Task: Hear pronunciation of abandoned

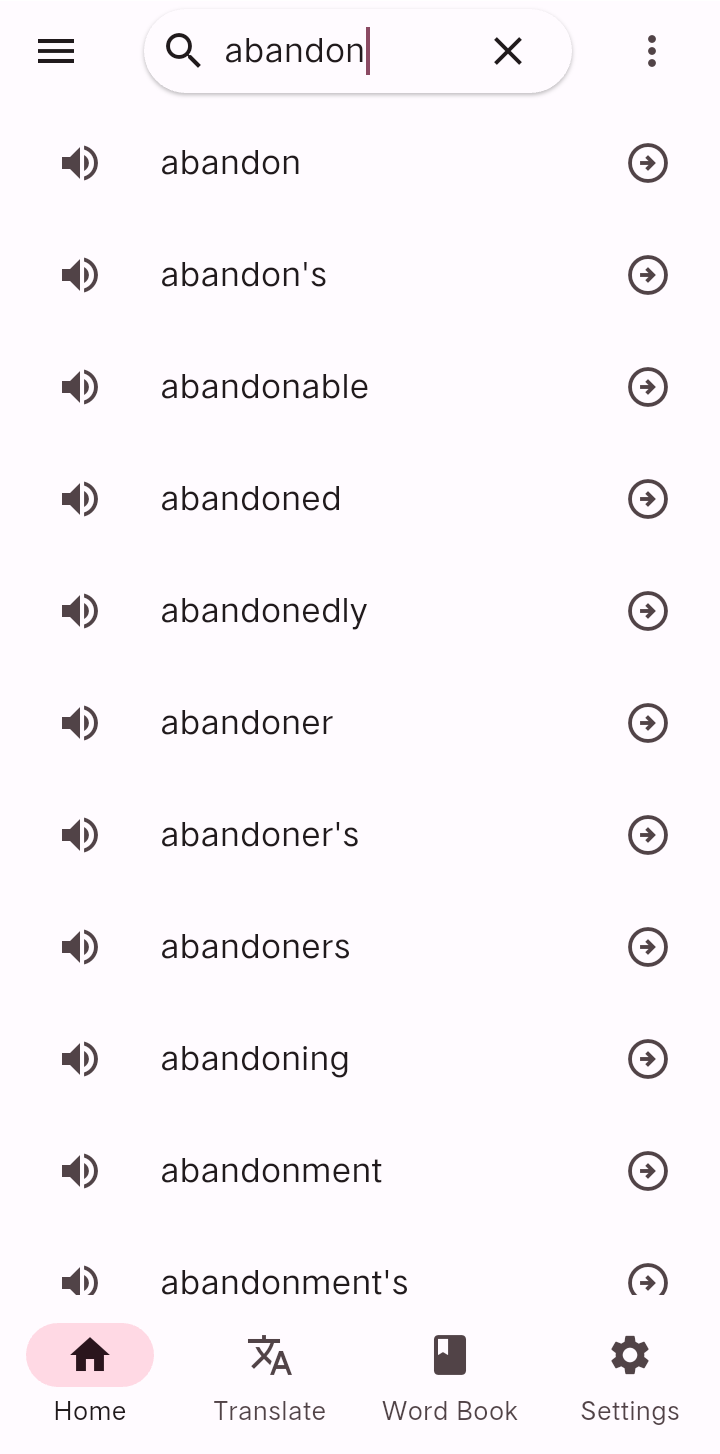Action: (80, 499)
